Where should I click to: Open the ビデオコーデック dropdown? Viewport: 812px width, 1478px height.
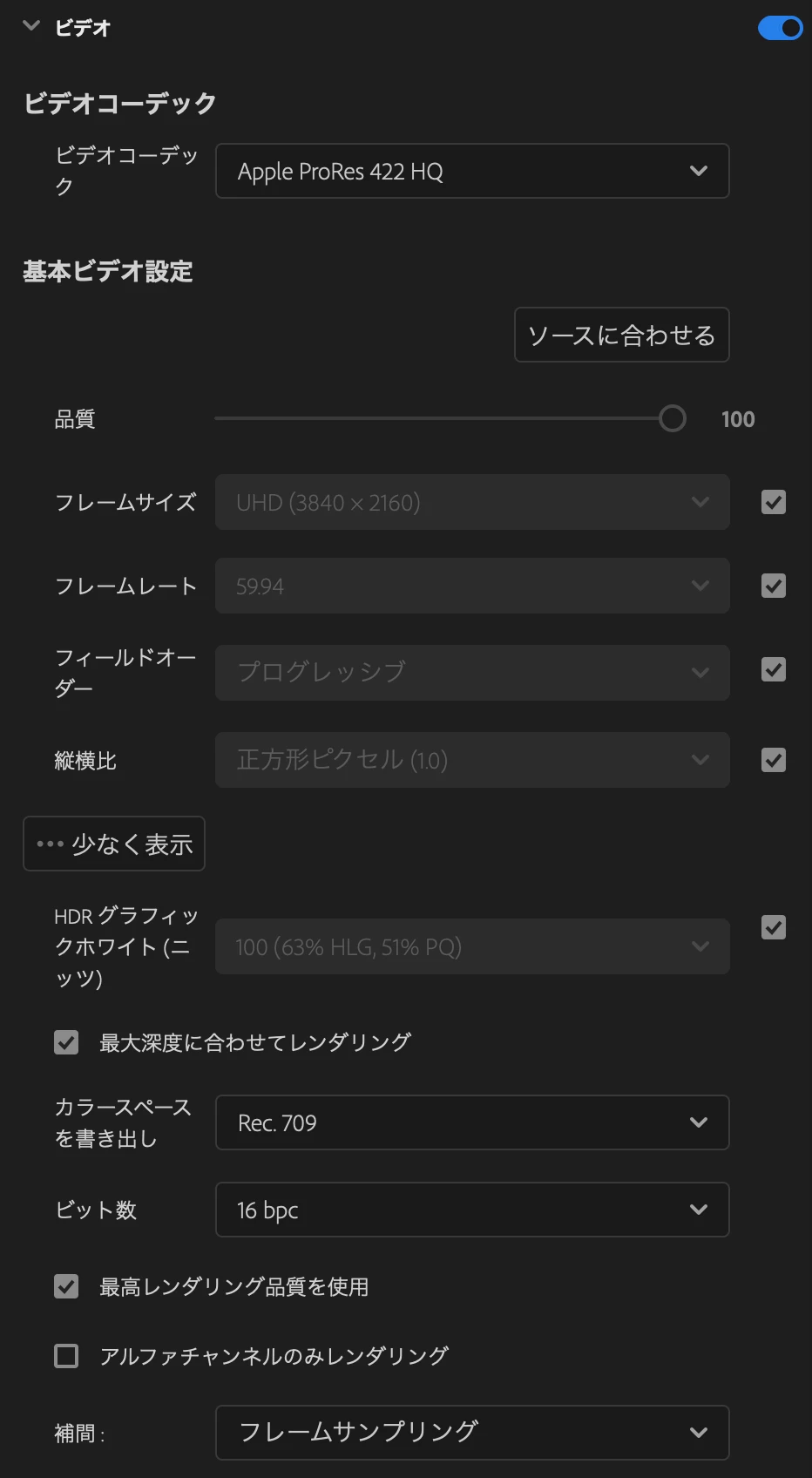[472, 171]
